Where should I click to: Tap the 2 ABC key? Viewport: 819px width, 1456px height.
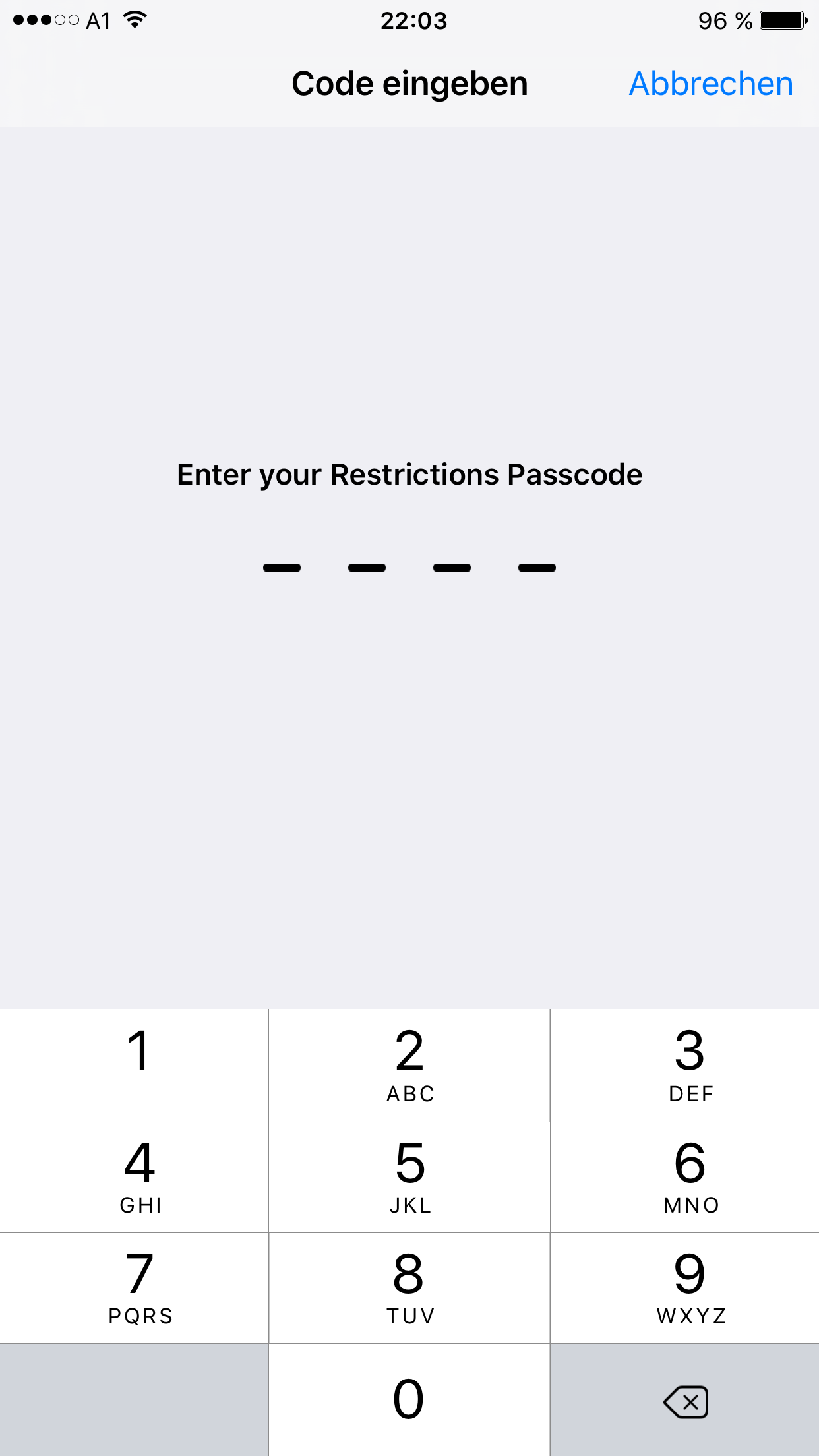click(409, 1065)
